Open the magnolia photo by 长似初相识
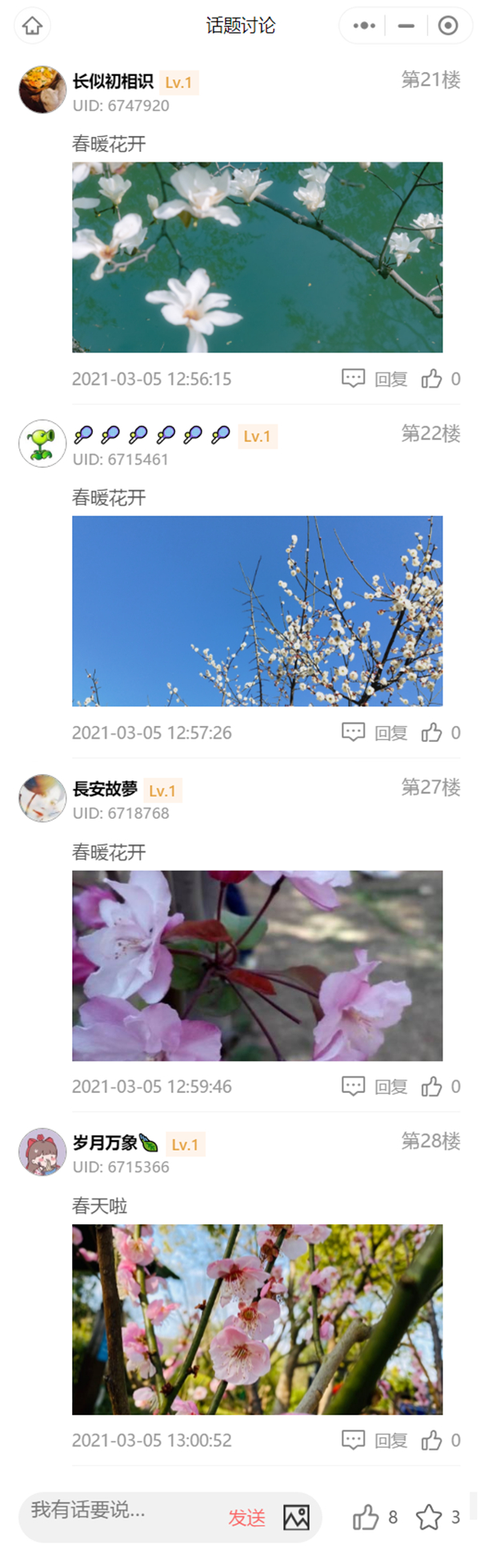 point(257,257)
